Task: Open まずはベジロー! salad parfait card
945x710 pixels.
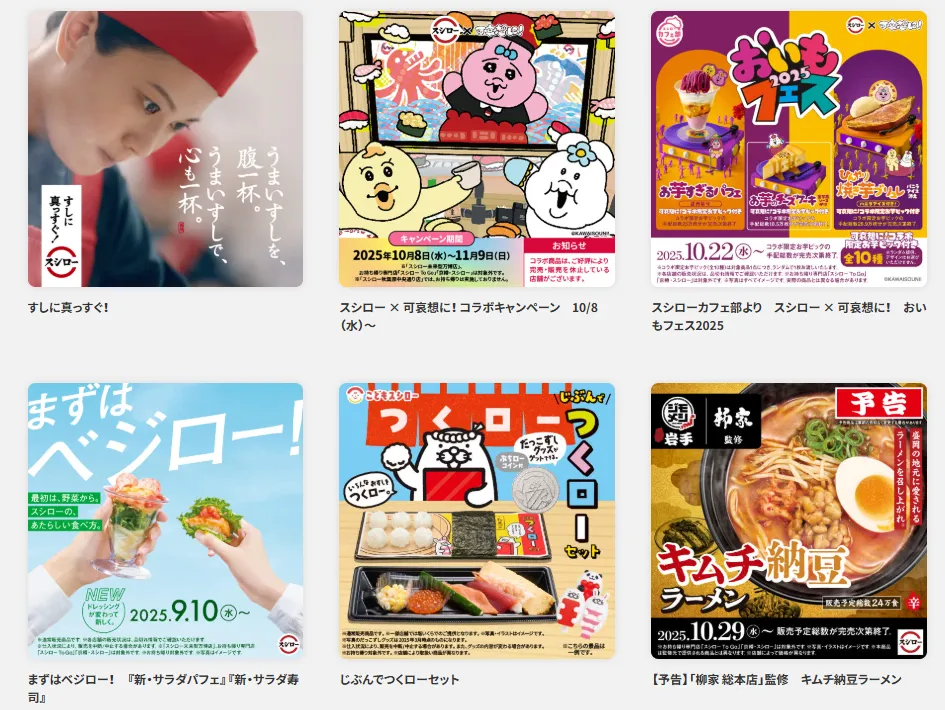Action: pyautogui.click(x=165, y=521)
